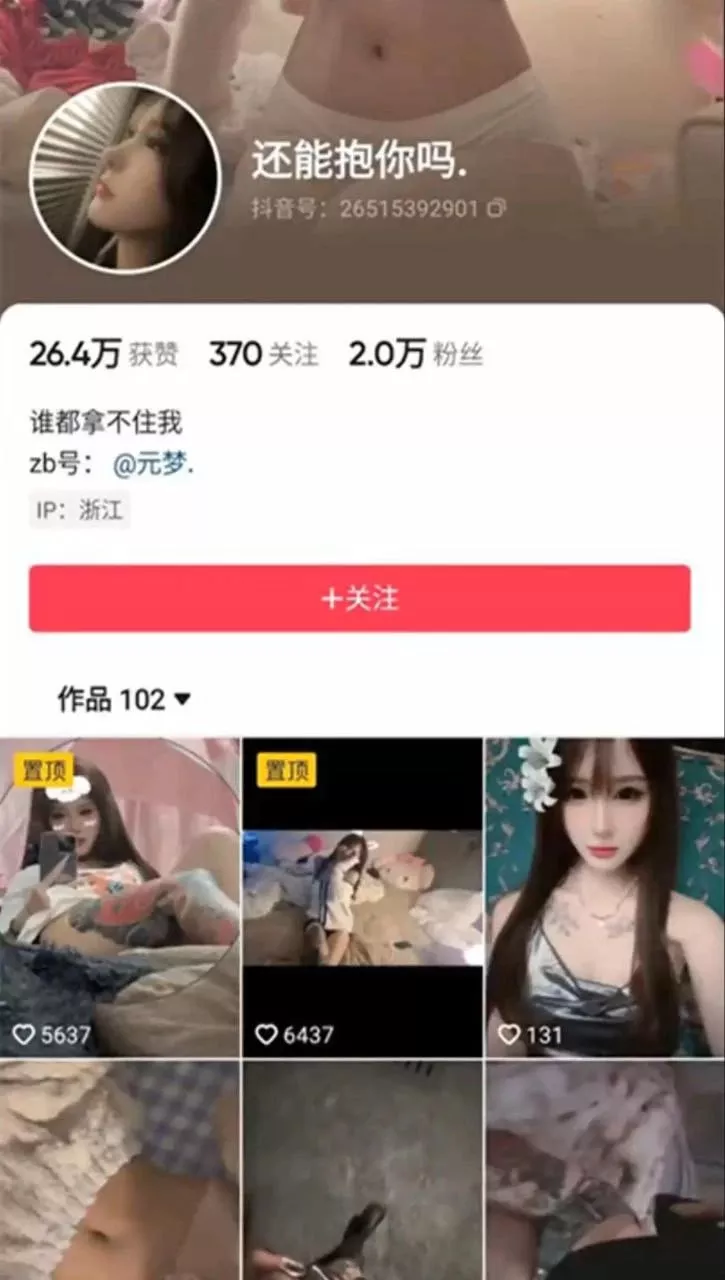The height and width of the screenshot is (1280, 725).
Task: Tap the red +关注 follow button
Action: point(359,598)
